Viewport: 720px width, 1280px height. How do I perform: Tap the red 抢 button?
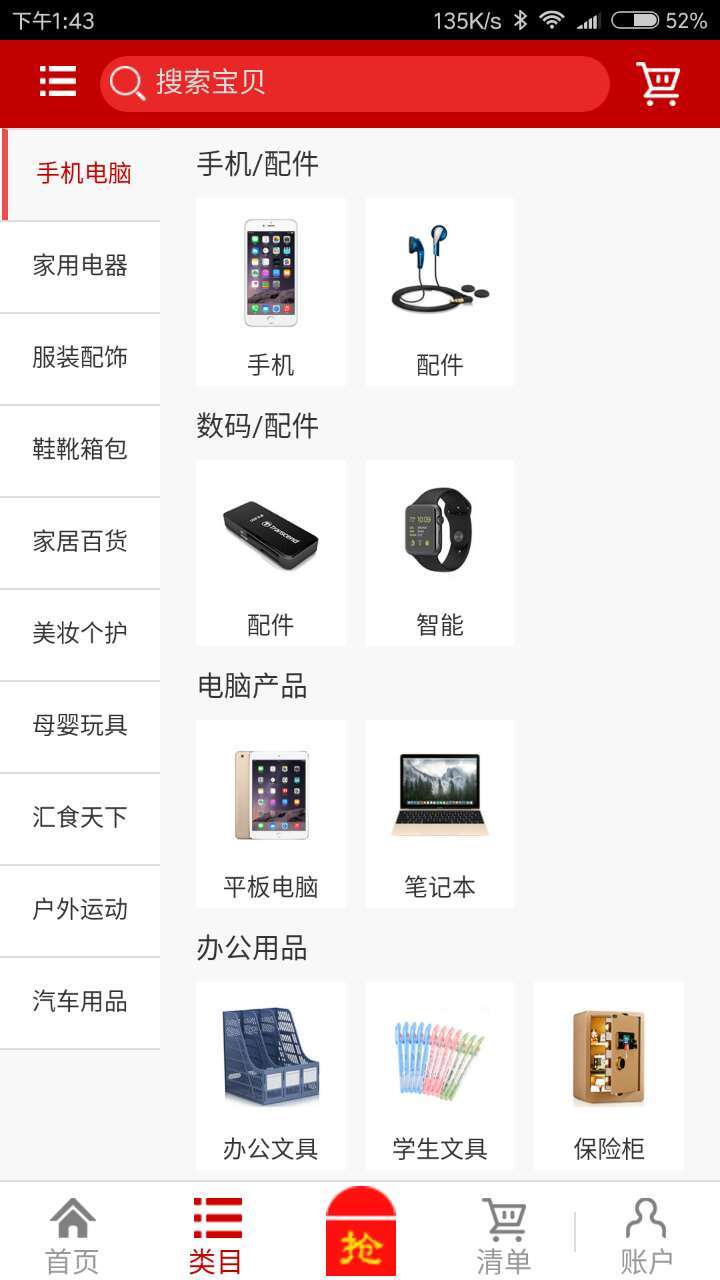(361, 1234)
